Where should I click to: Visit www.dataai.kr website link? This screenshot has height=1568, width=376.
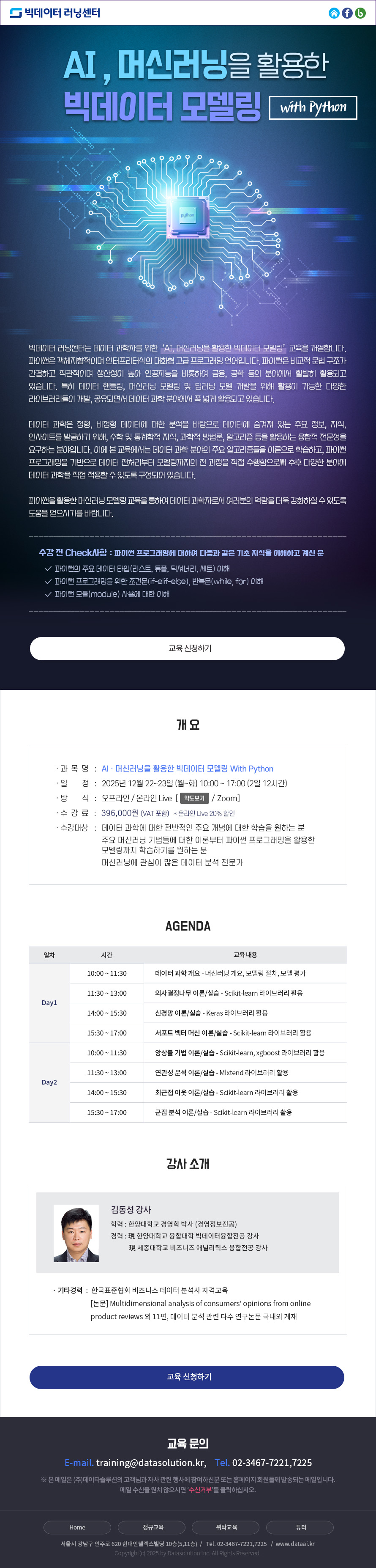(294, 1543)
